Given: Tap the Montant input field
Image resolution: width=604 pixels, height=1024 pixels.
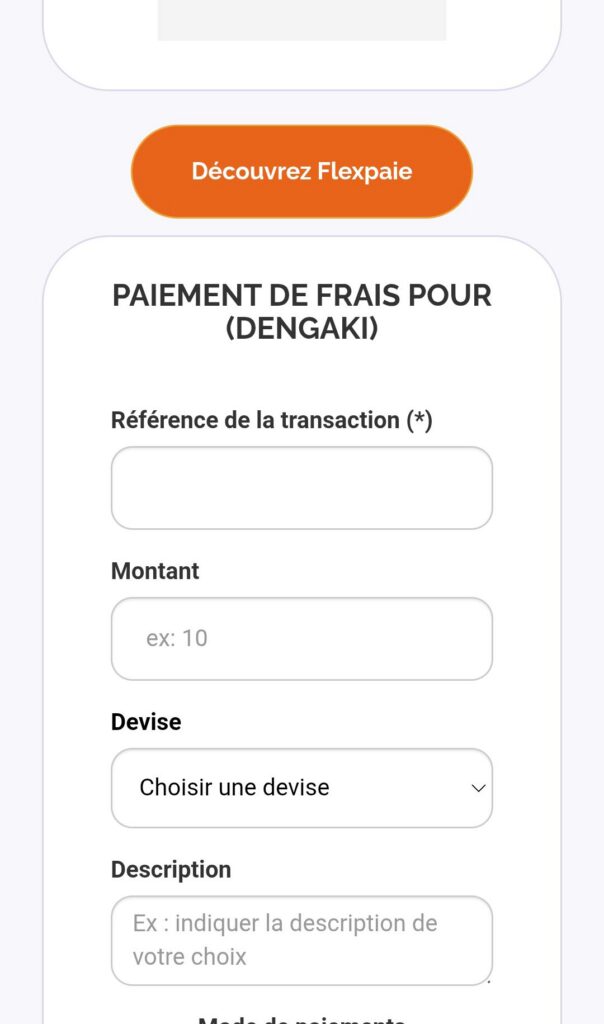Looking at the screenshot, I should (x=301, y=639).
